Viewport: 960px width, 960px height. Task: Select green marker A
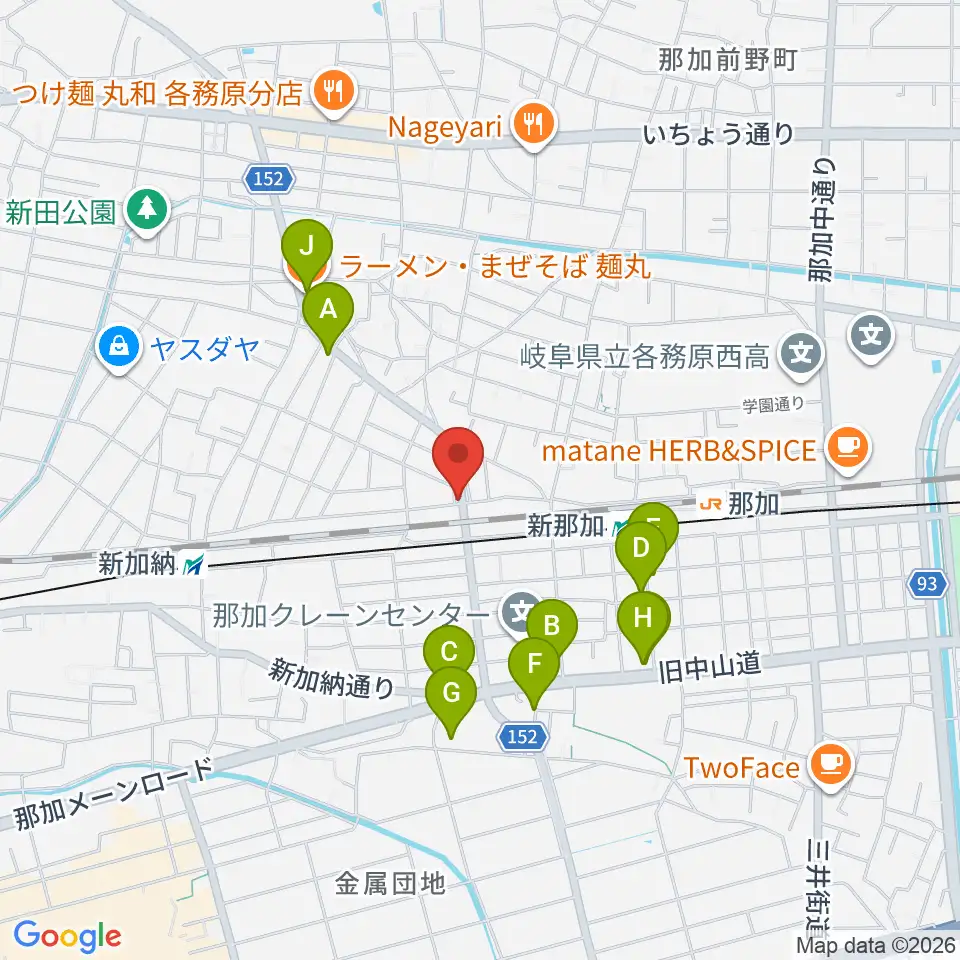coord(329,310)
